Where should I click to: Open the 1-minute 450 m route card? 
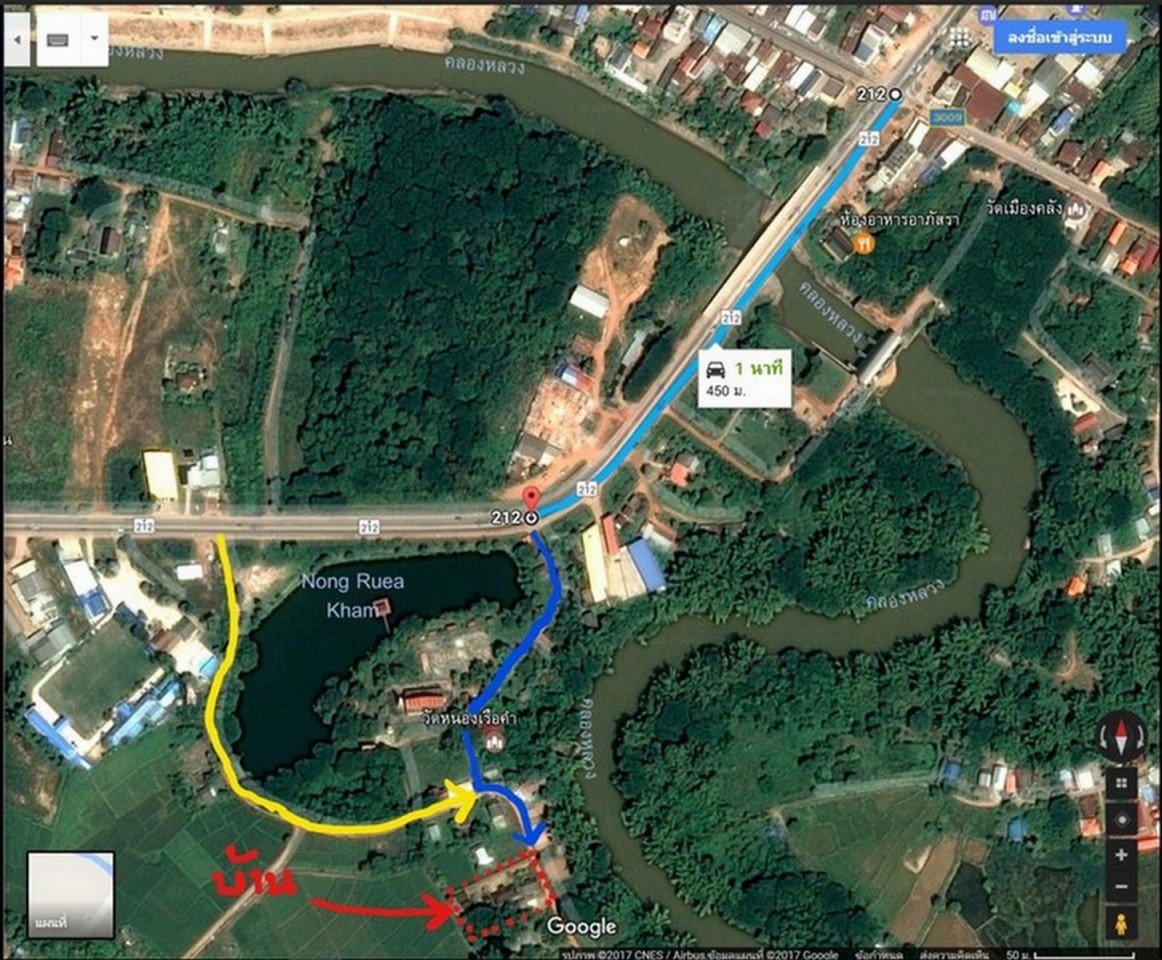tap(744, 379)
